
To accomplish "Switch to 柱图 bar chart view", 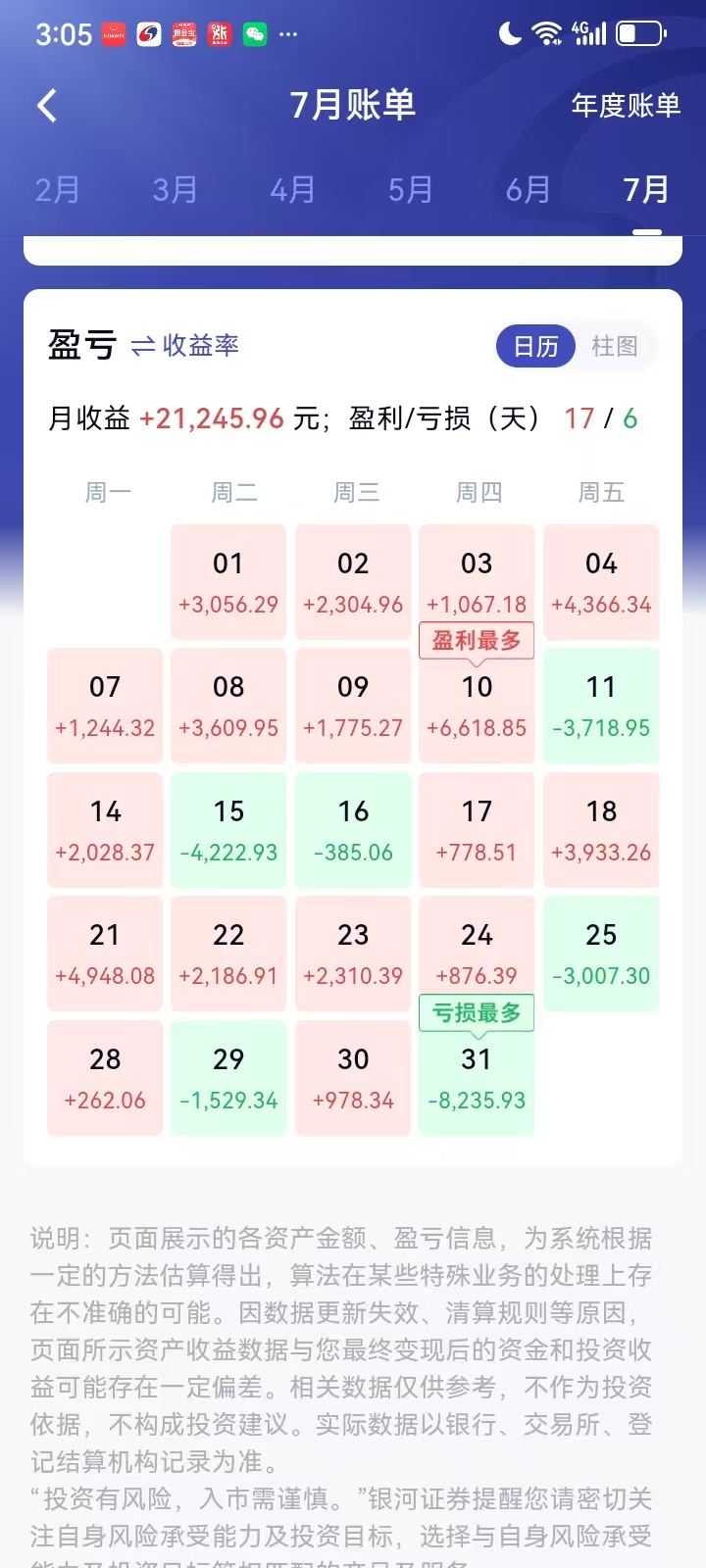I will pyautogui.click(x=615, y=346).
